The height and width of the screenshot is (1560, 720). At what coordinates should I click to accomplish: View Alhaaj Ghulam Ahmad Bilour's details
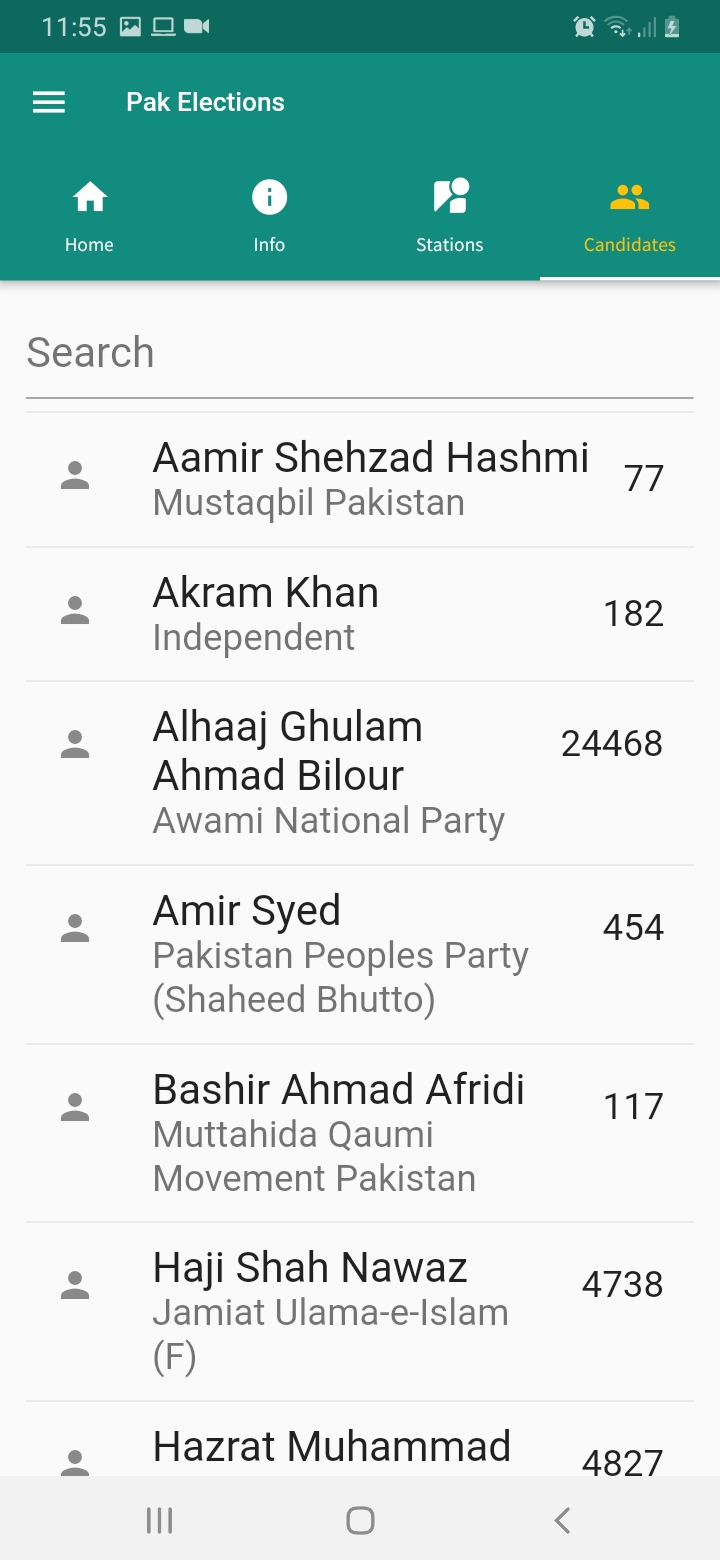coord(360,773)
